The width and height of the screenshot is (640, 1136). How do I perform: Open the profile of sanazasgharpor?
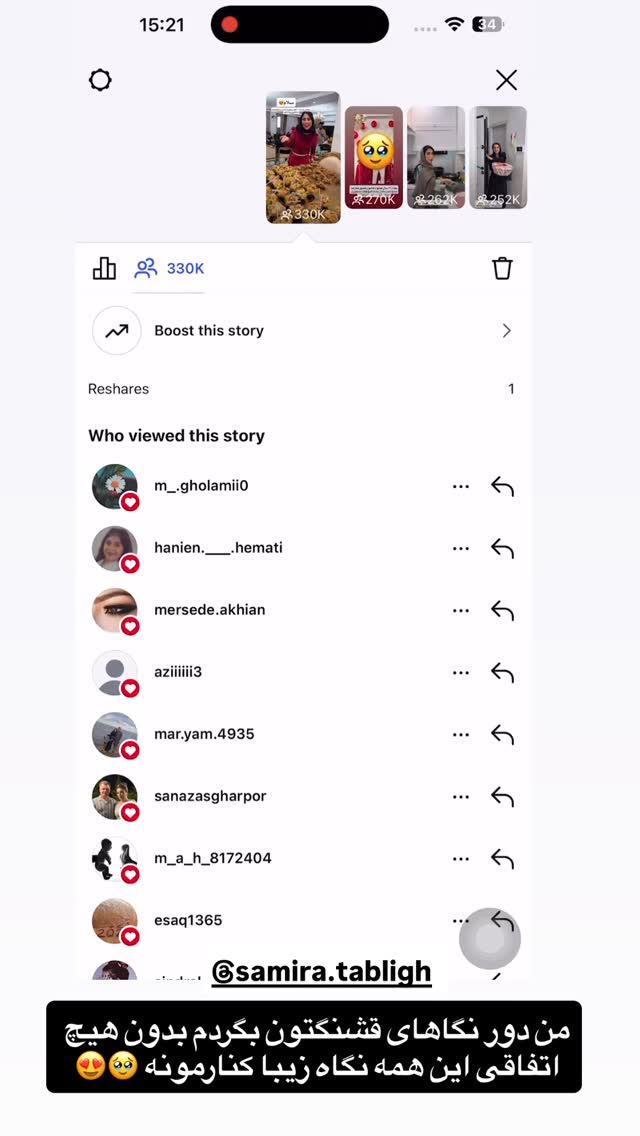tap(210, 796)
